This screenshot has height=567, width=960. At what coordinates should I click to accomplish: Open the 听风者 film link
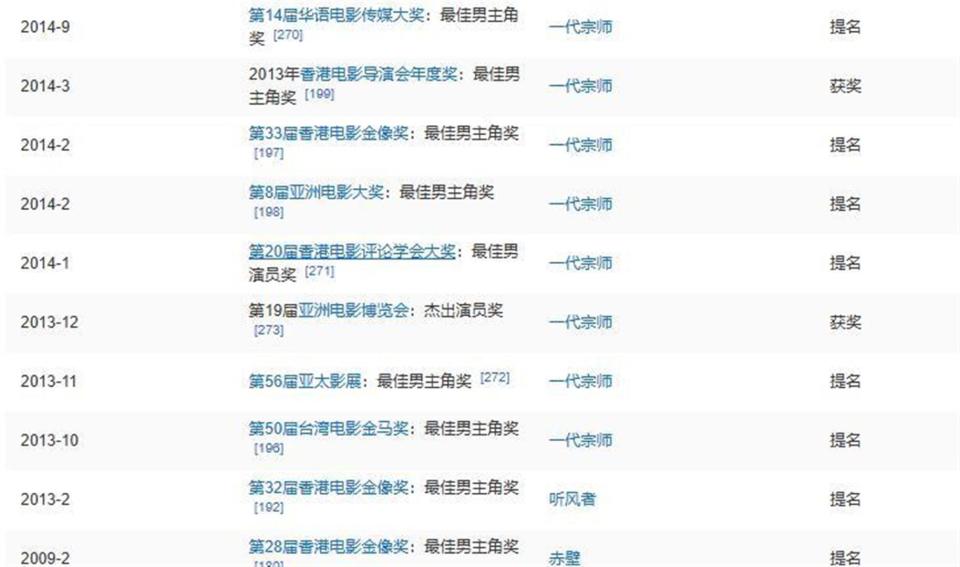[x=572, y=499]
